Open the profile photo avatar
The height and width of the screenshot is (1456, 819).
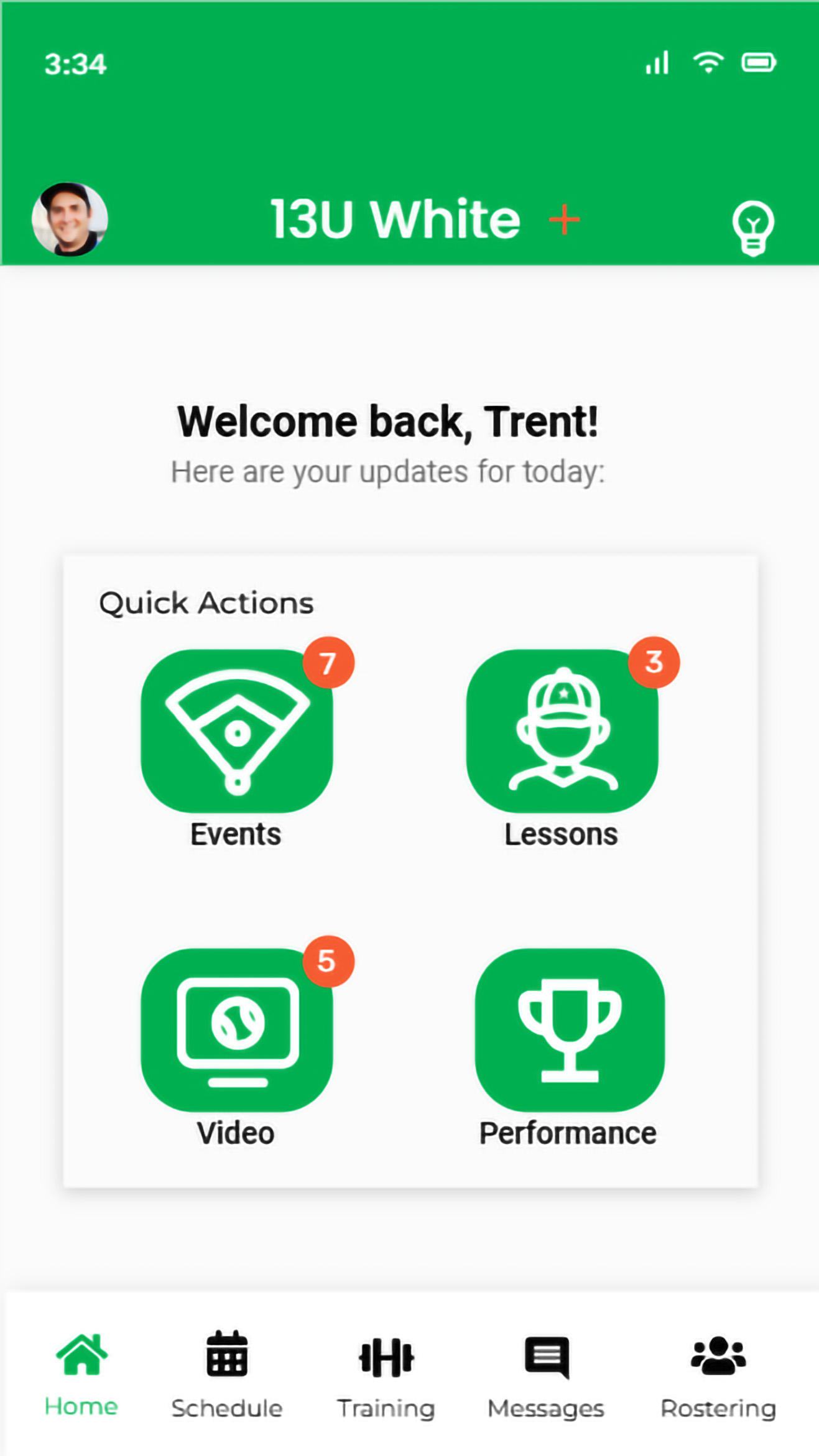click(70, 219)
